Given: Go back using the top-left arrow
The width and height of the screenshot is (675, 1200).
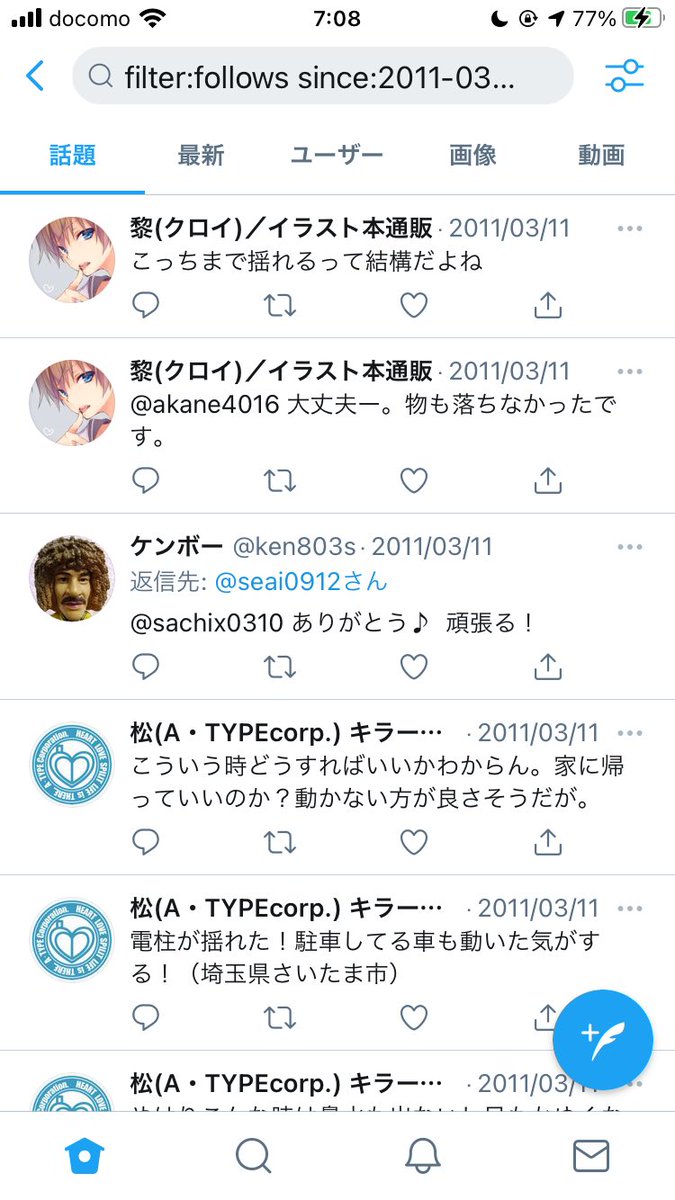Looking at the screenshot, I should (35, 76).
